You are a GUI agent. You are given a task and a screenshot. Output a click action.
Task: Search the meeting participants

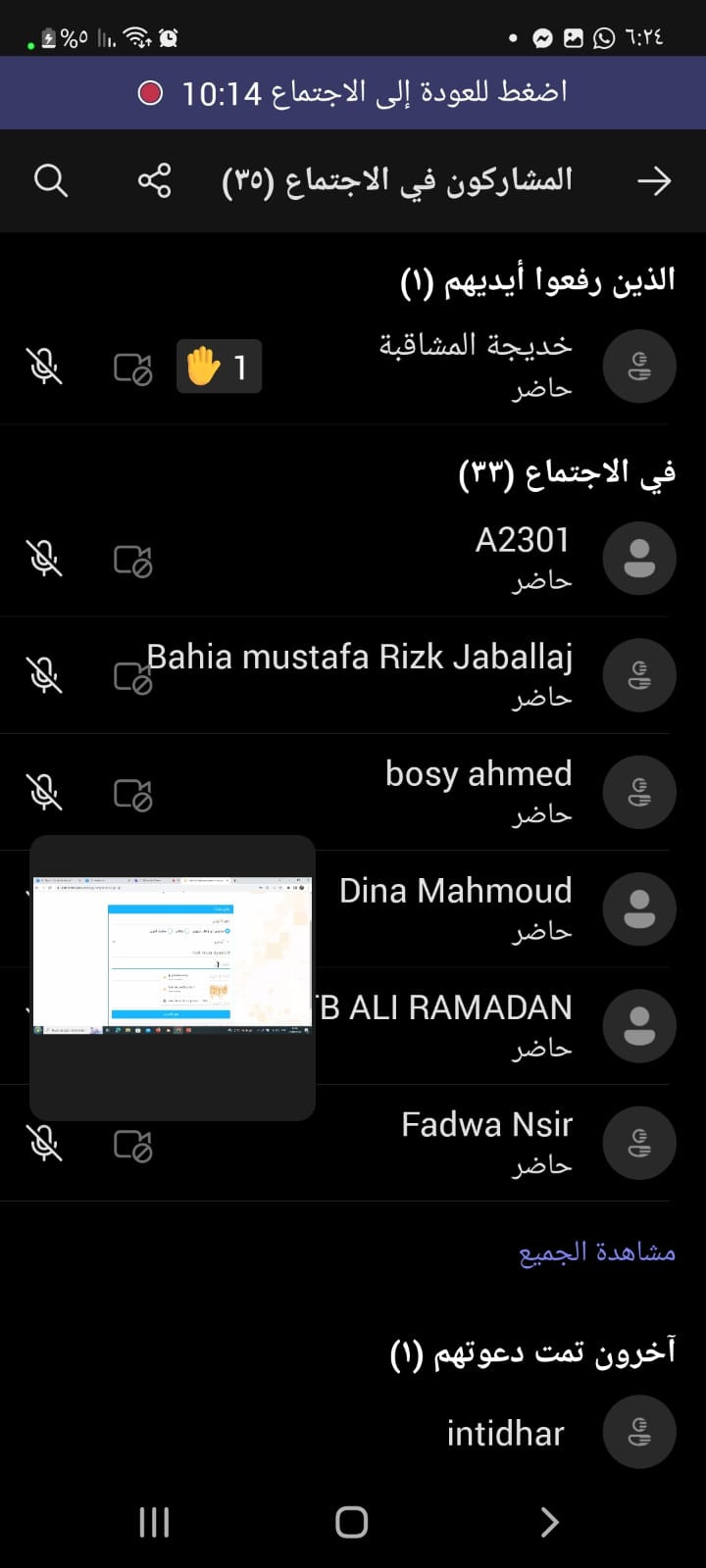pos(50,180)
